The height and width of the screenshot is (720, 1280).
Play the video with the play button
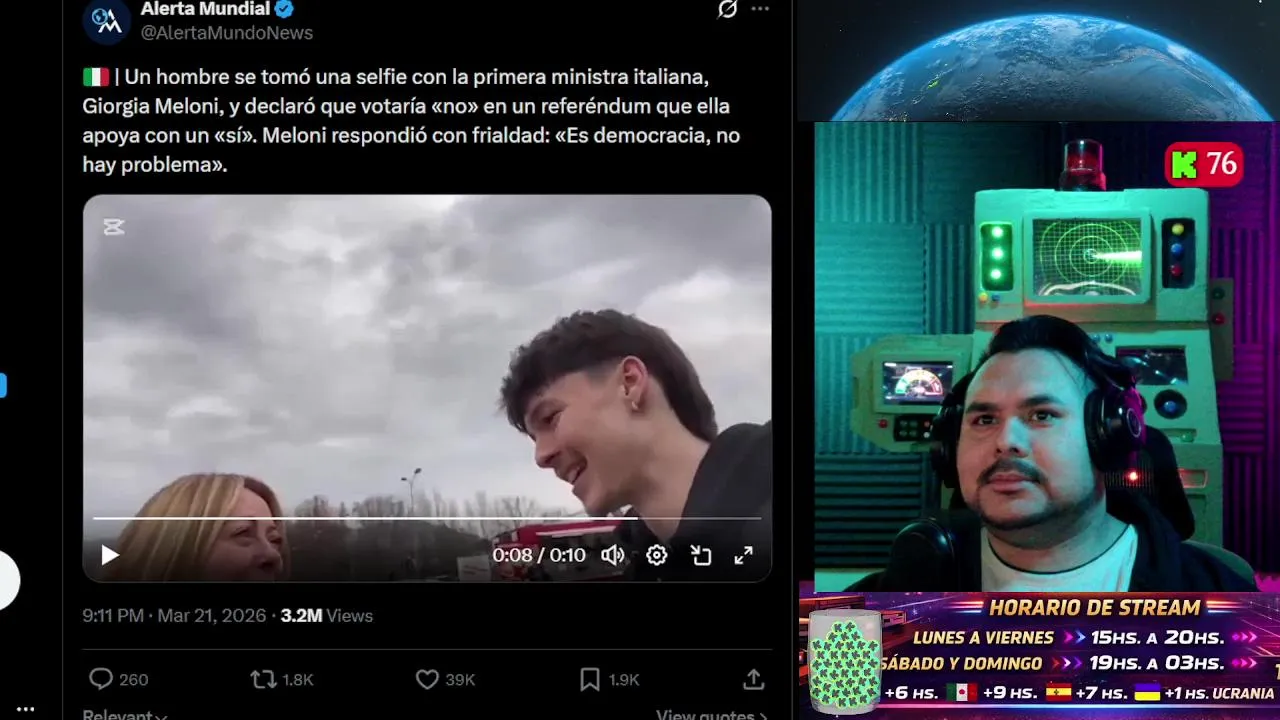click(110, 555)
